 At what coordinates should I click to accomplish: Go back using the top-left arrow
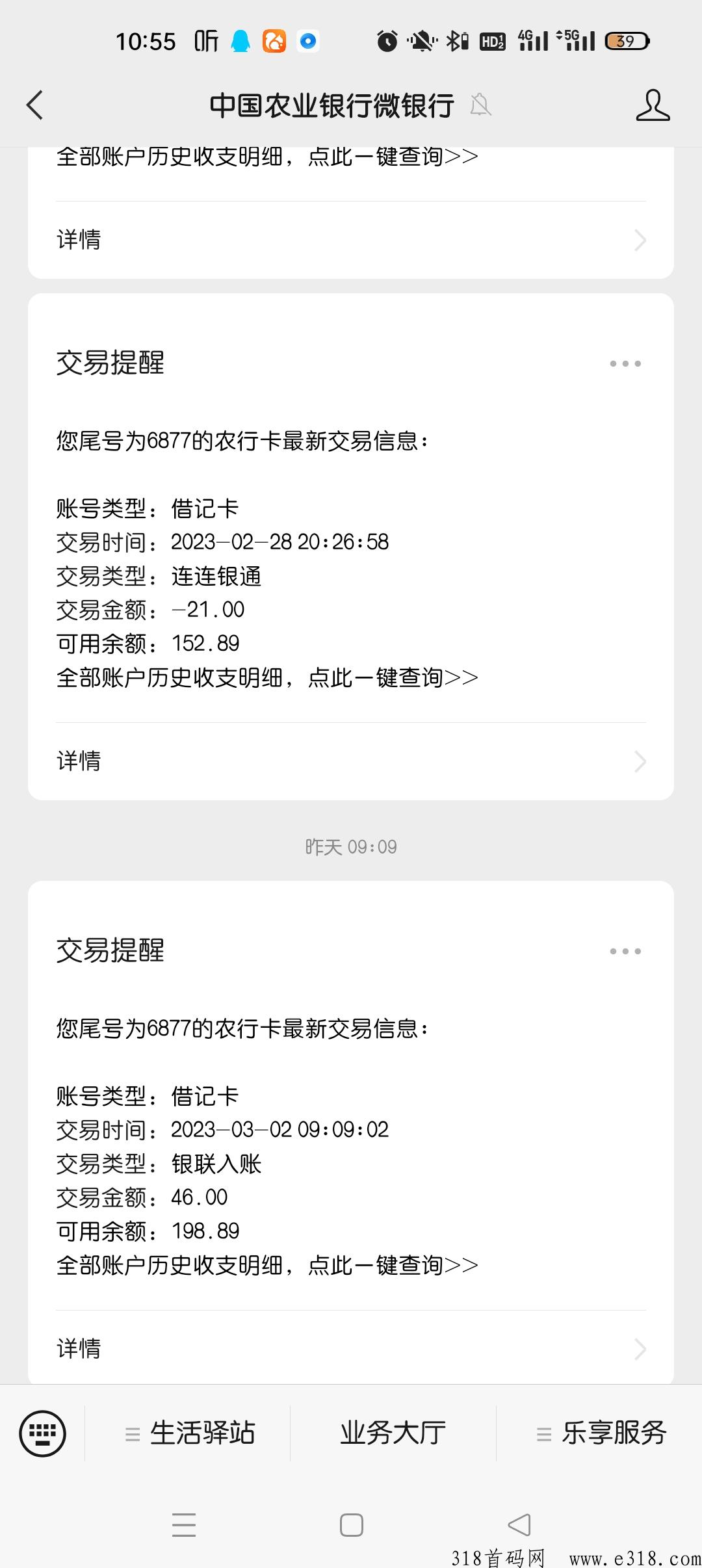(34, 105)
